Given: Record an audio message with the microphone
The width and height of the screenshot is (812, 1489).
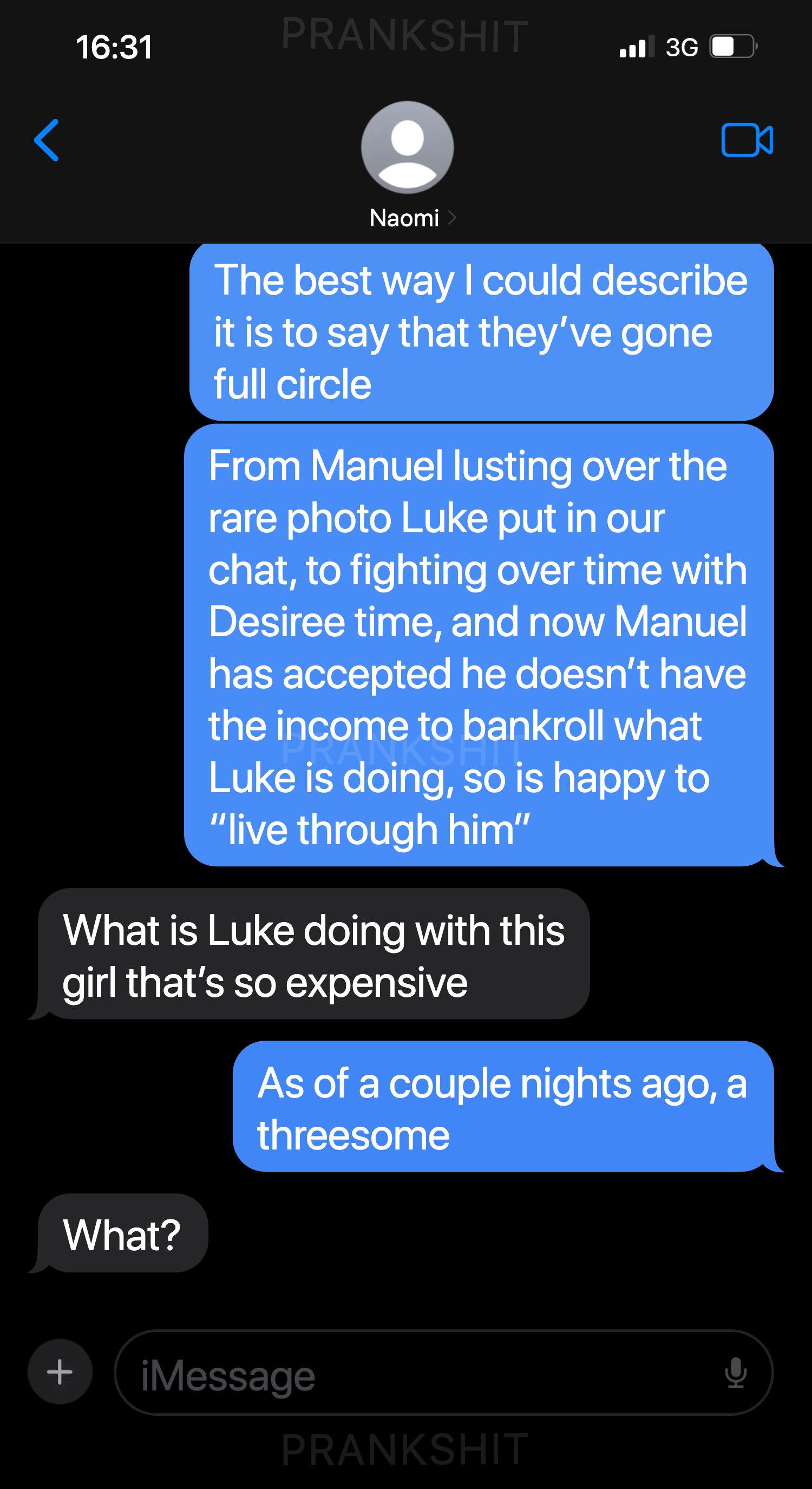Looking at the screenshot, I should click(735, 1373).
